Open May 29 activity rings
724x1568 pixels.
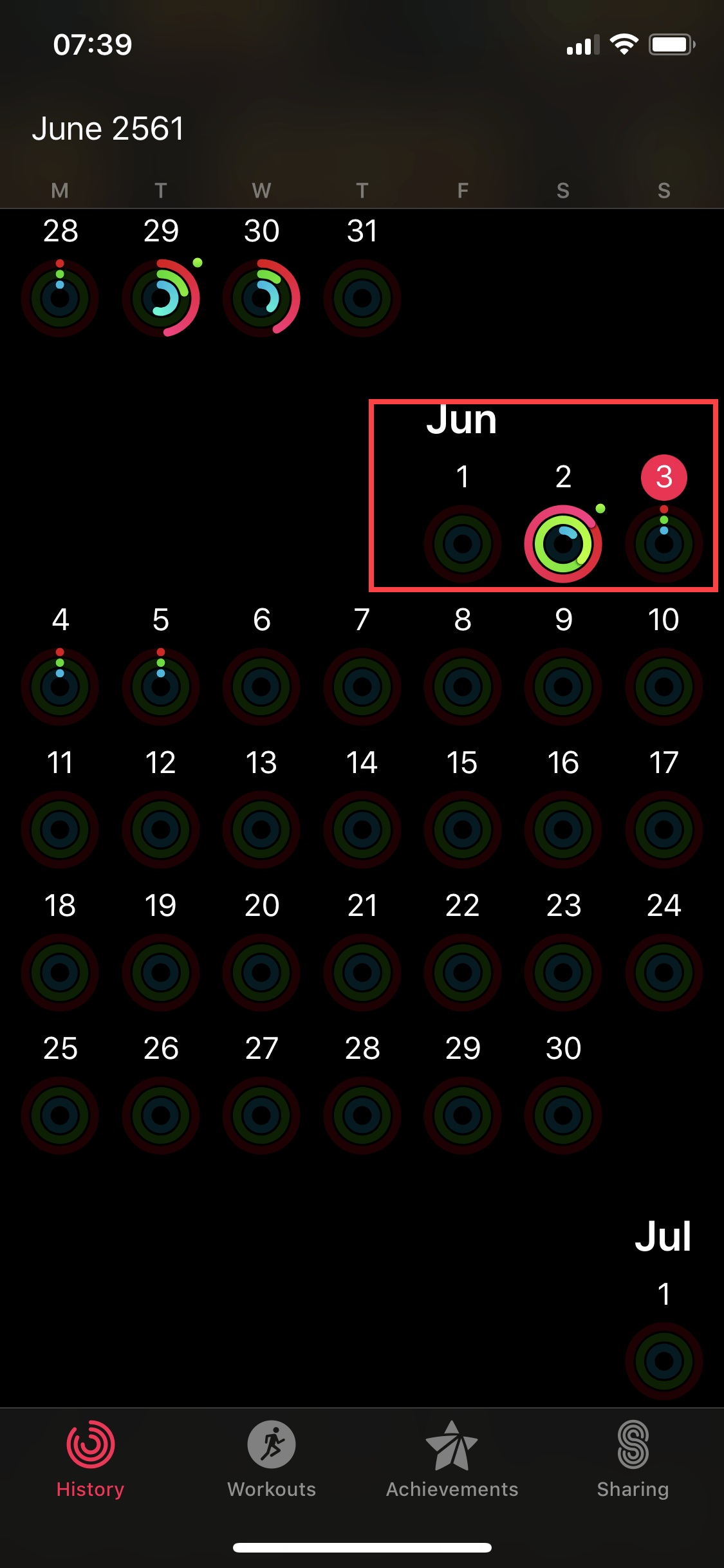click(x=161, y=297)
